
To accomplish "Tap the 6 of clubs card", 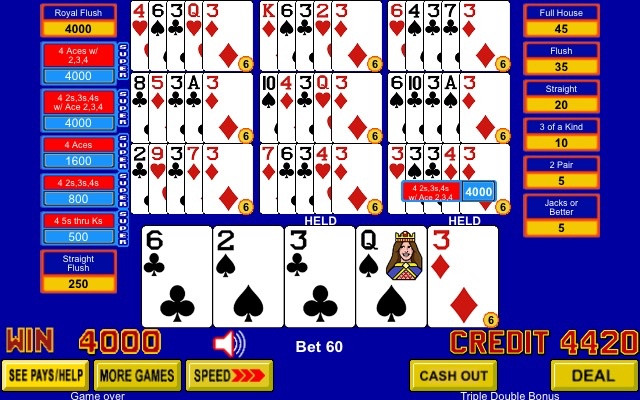I will click(177, 277).
